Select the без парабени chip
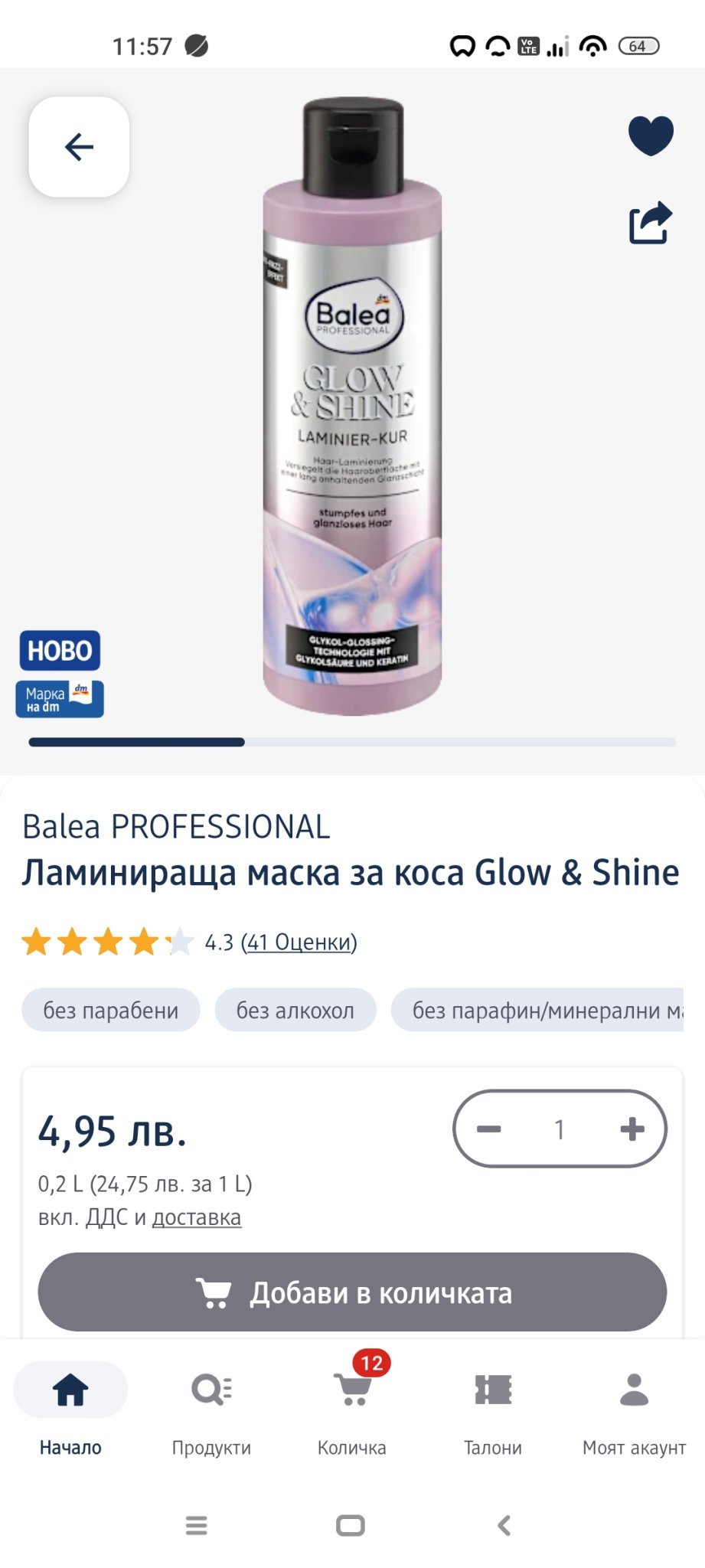 (111, 1010)
